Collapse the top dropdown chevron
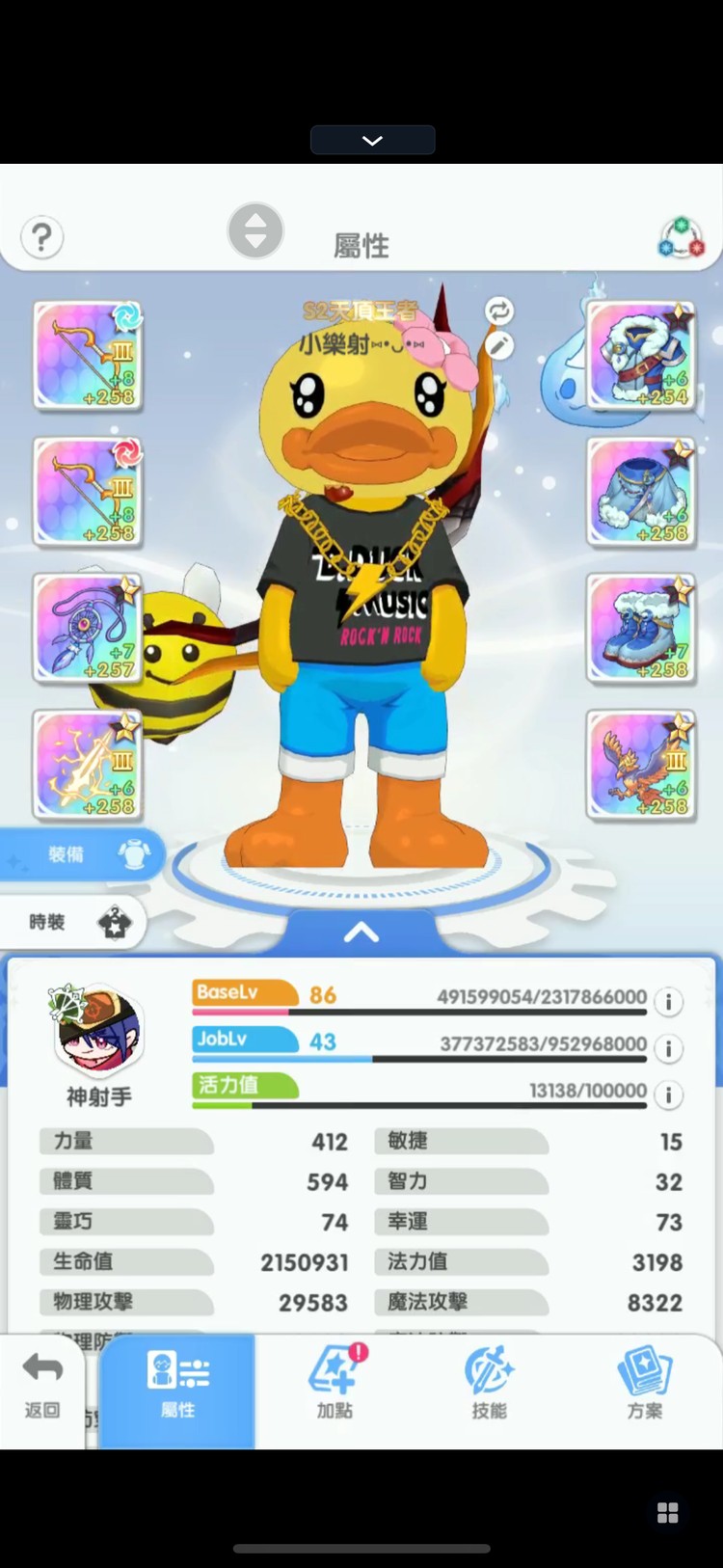The width and height of the screenshot is (723, 1568). tap(372, 140)
